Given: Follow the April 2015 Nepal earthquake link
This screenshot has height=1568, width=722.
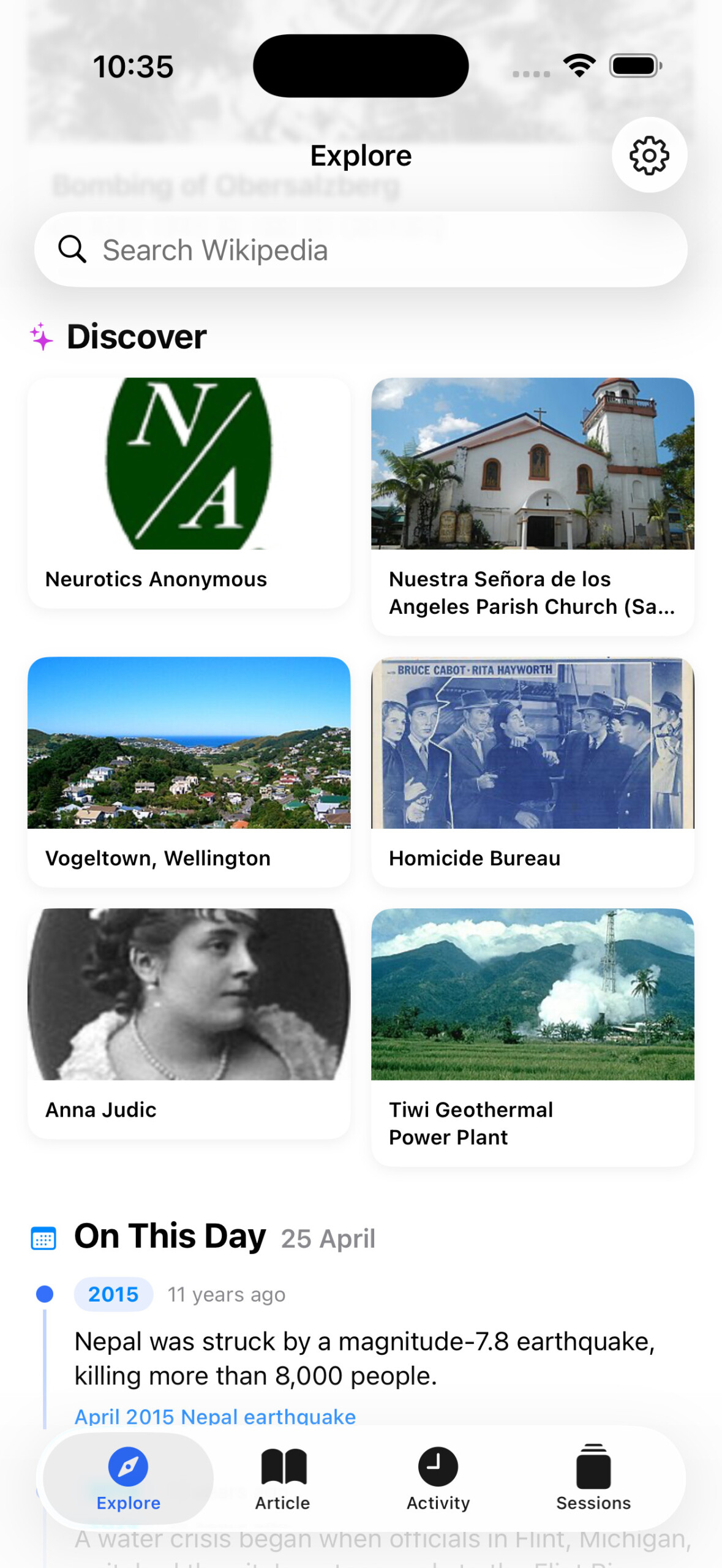Looking at the screenshot, I should (x=215, y=1416).
